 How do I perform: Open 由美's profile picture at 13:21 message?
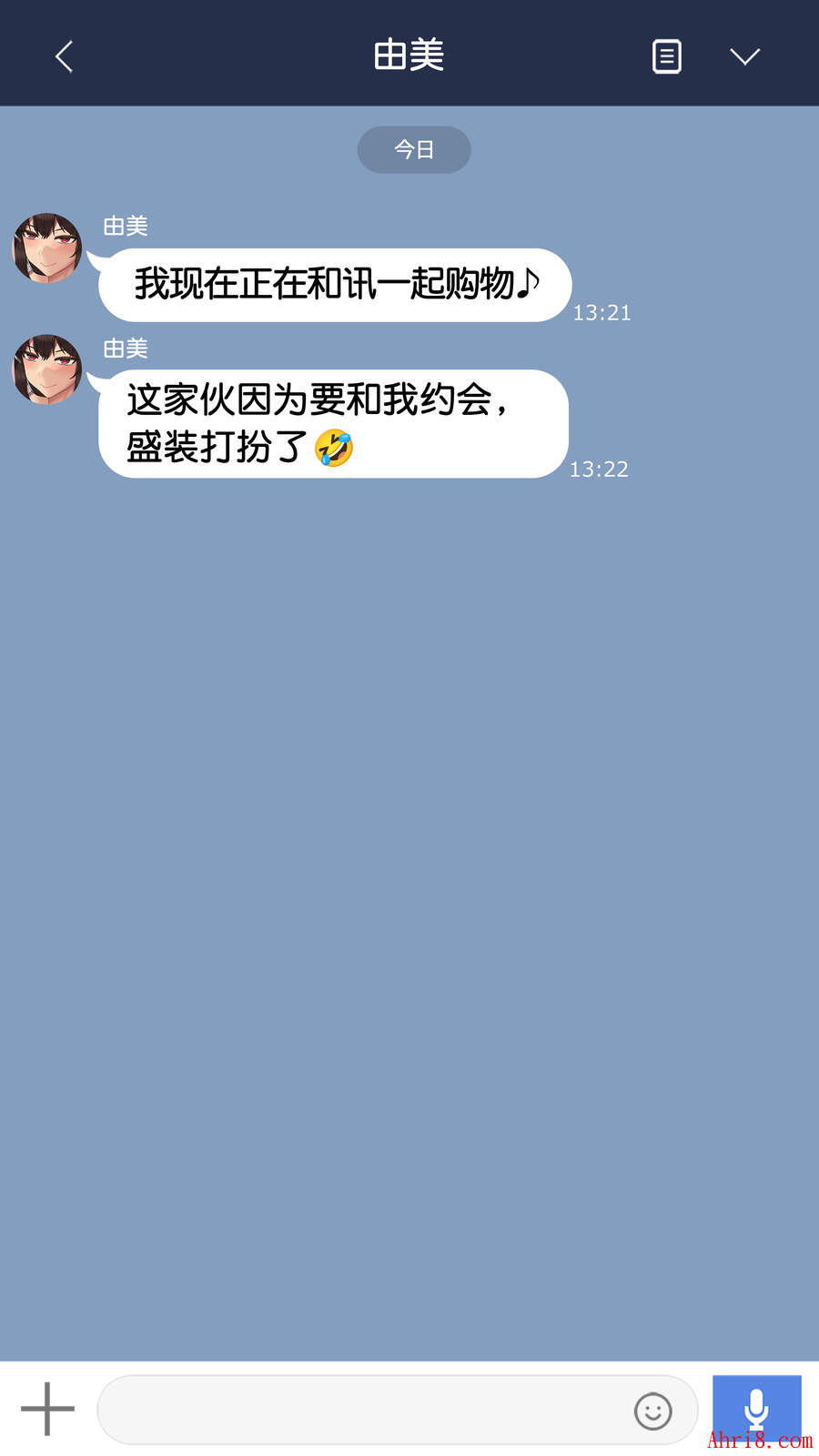[x=46, y=248]
